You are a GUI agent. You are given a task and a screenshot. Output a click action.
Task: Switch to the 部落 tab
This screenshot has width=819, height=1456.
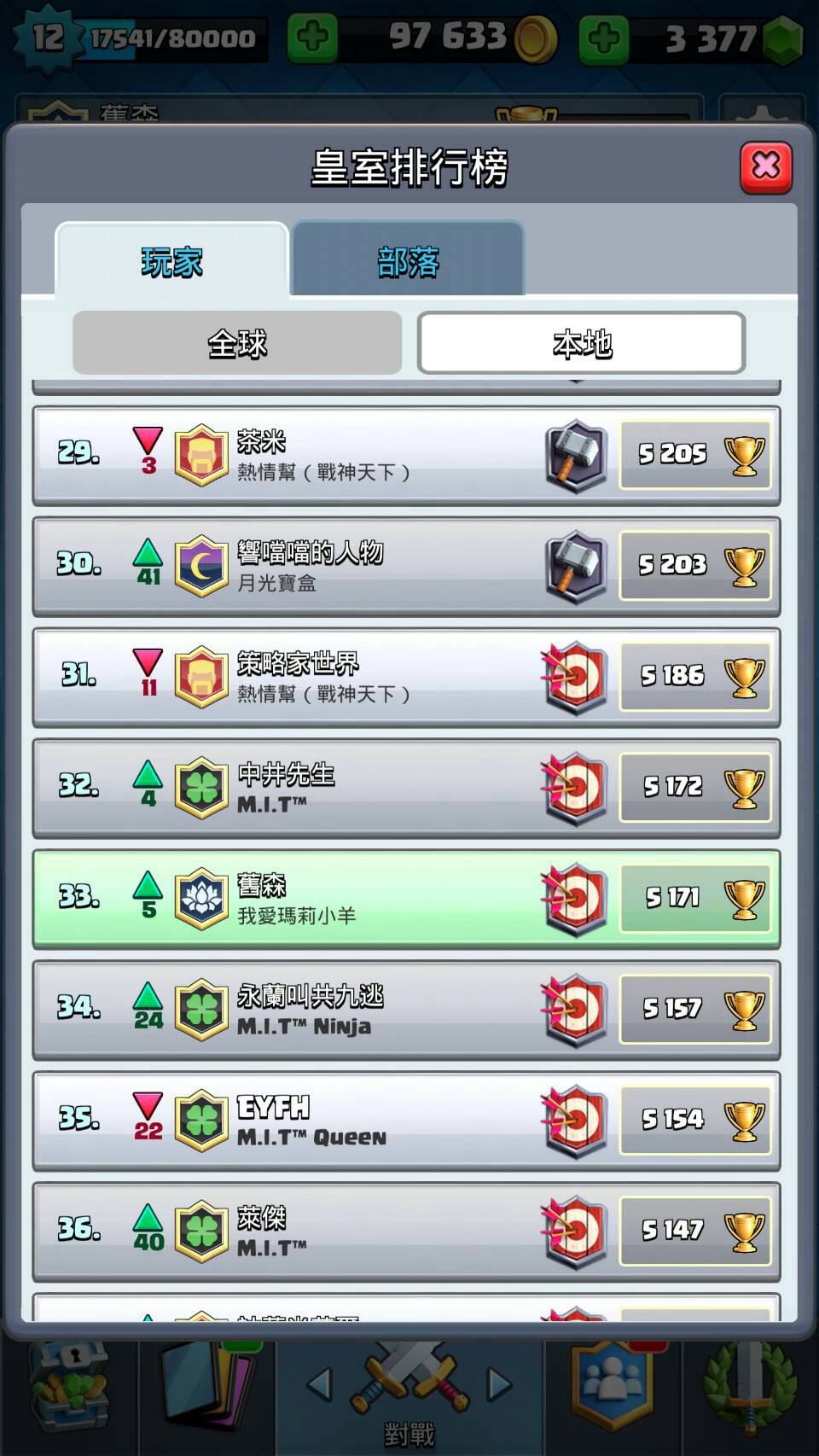click(x=408, y=261)
